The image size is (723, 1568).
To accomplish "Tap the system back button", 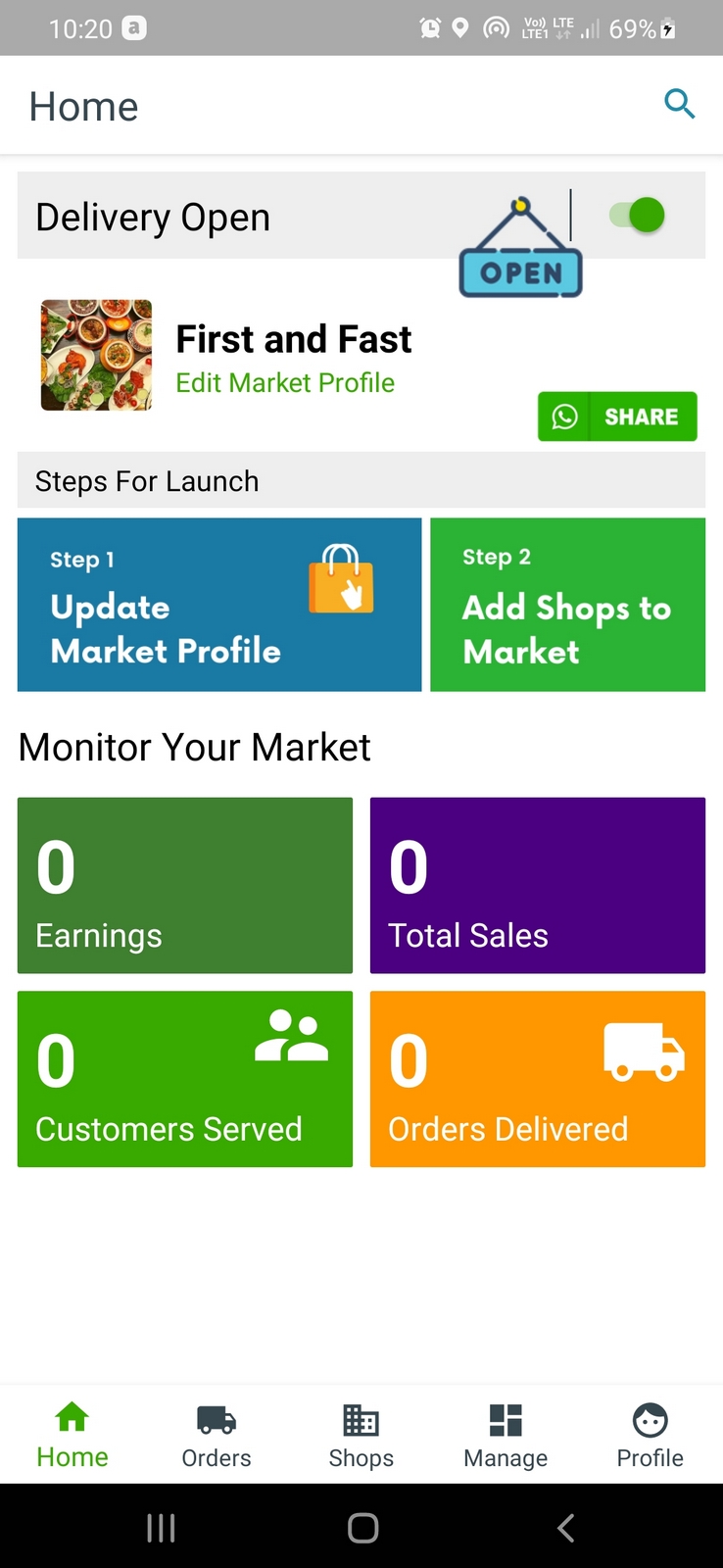I will tap(565, 1528).
